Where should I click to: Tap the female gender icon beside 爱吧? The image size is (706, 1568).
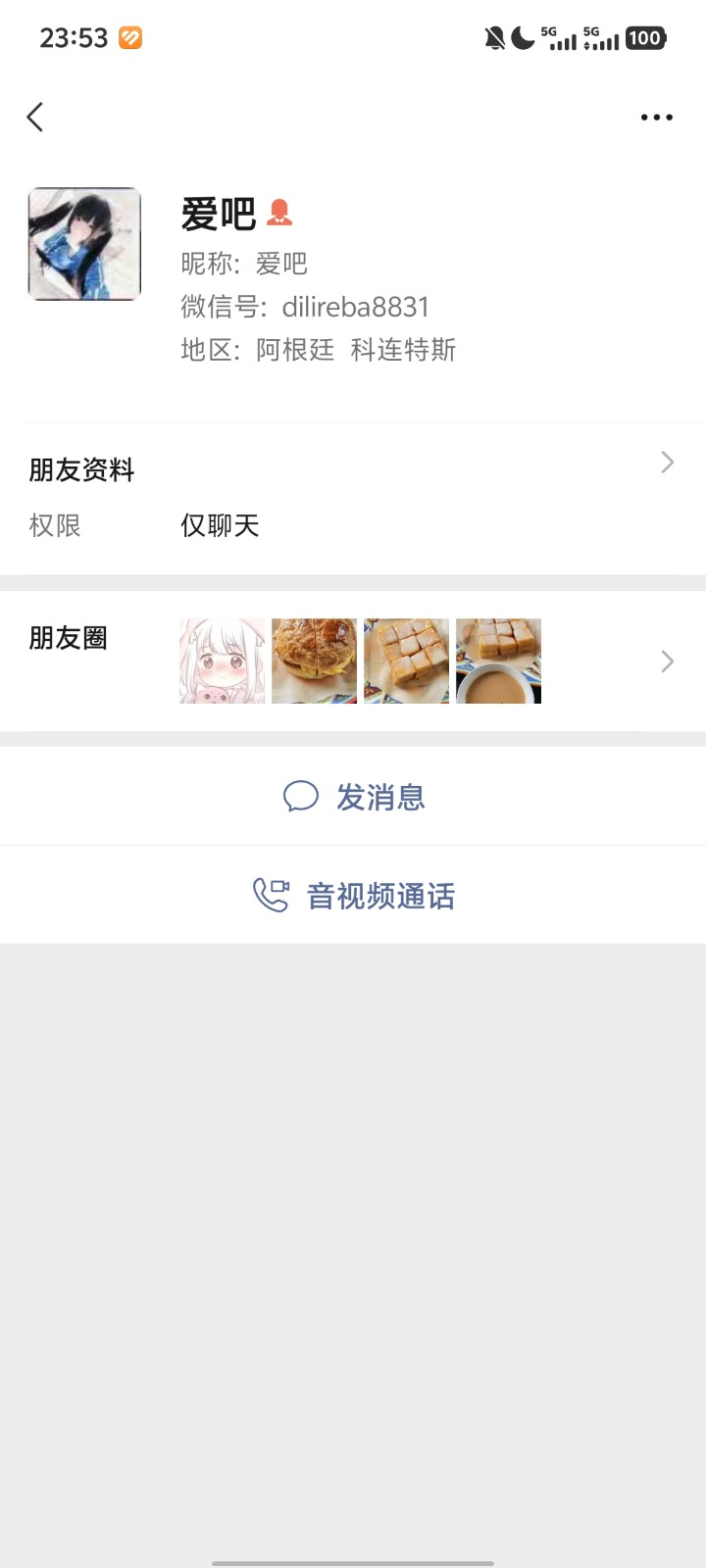pyautogui.click(x=279, y=214)
